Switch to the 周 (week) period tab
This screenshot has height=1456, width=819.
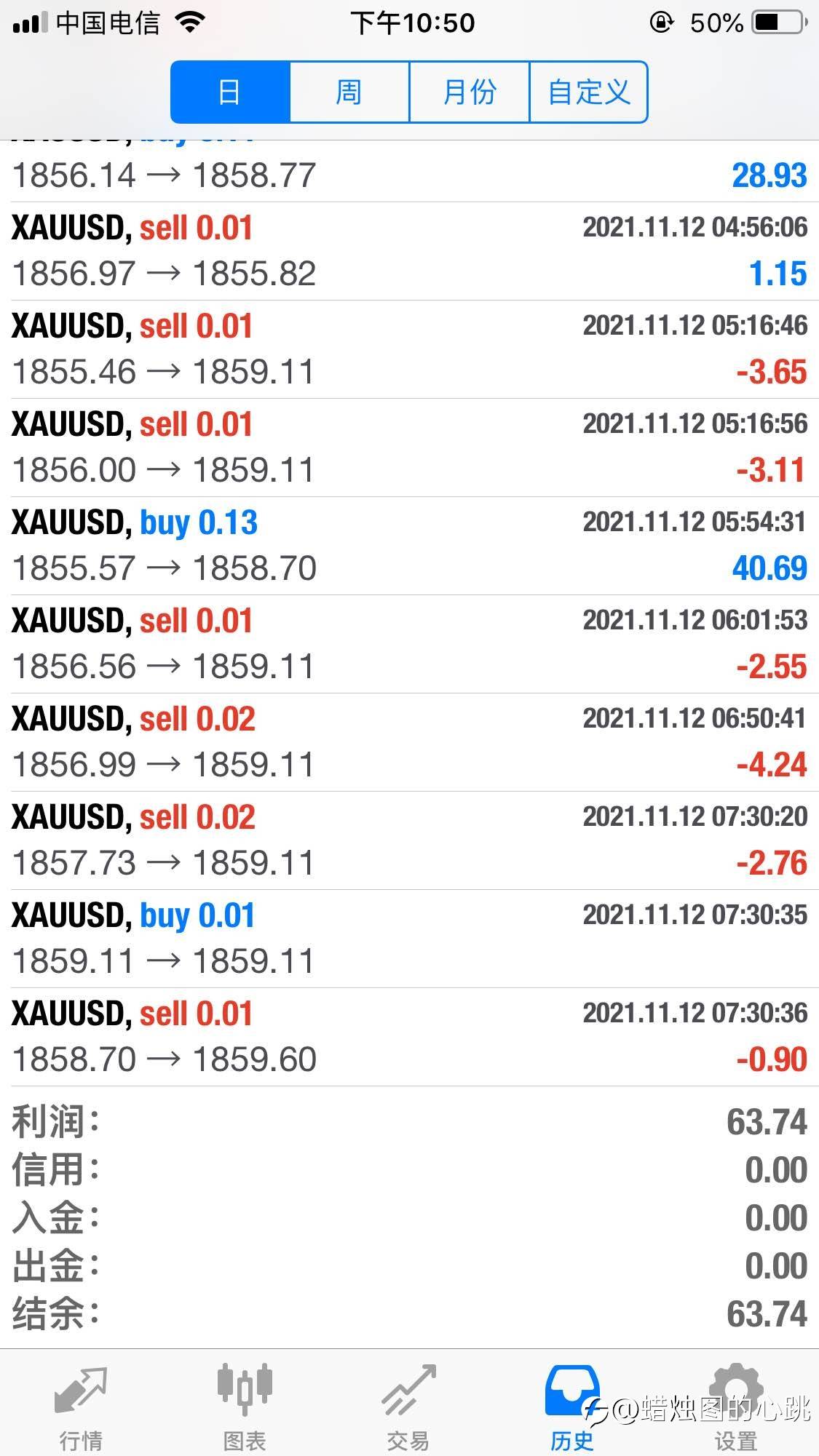coord(349,92)
